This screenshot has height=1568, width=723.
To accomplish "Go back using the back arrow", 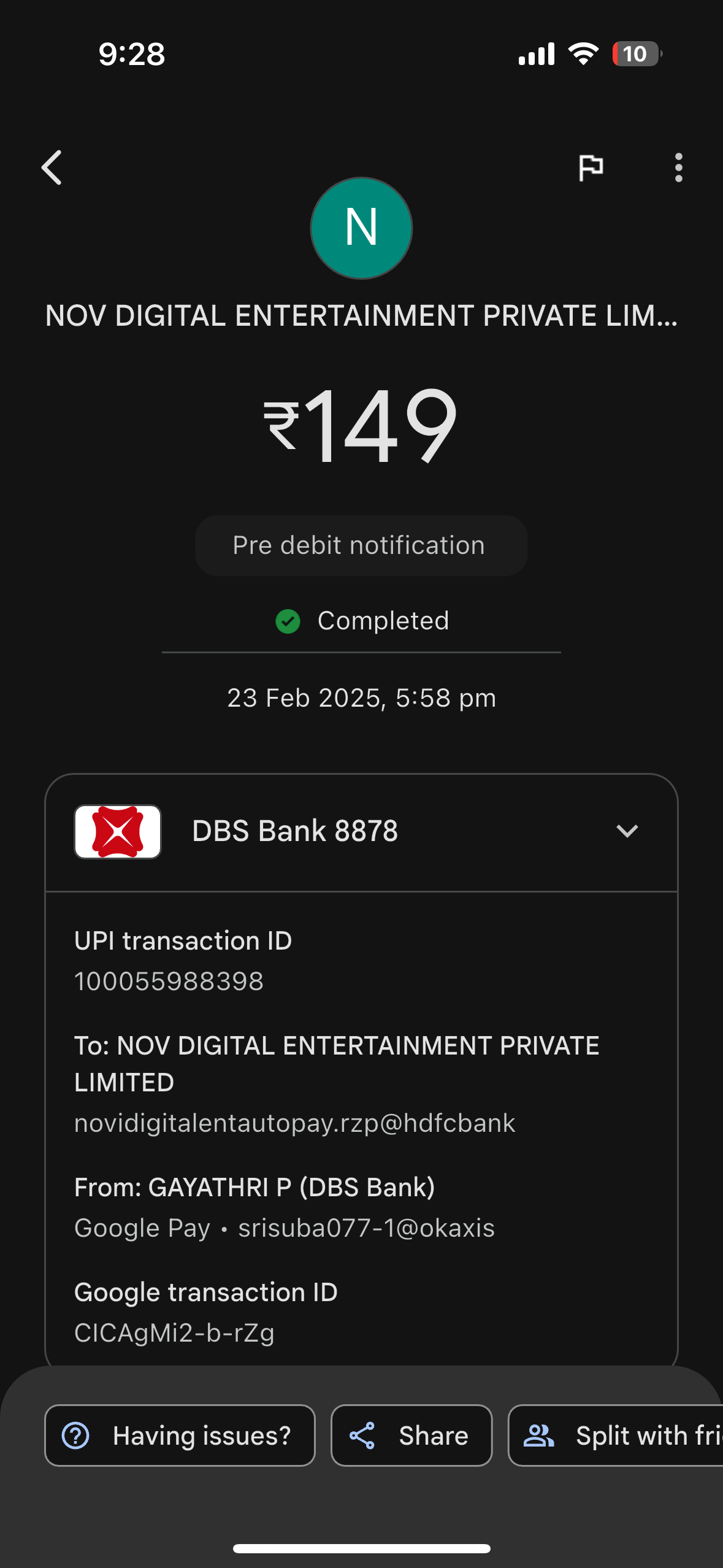I will coord(52,167).
